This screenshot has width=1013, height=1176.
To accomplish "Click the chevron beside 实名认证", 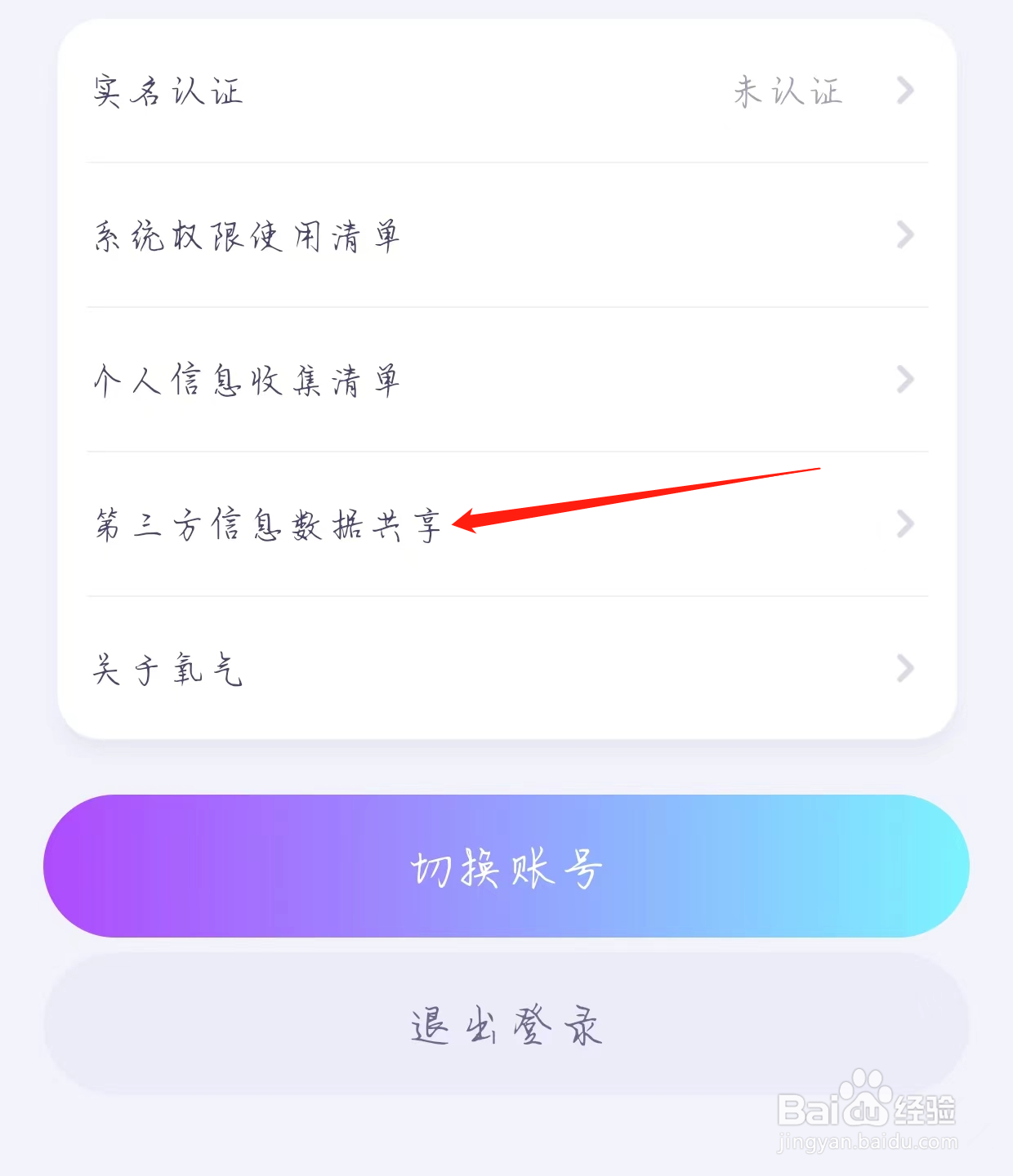I will pos(905,91).
